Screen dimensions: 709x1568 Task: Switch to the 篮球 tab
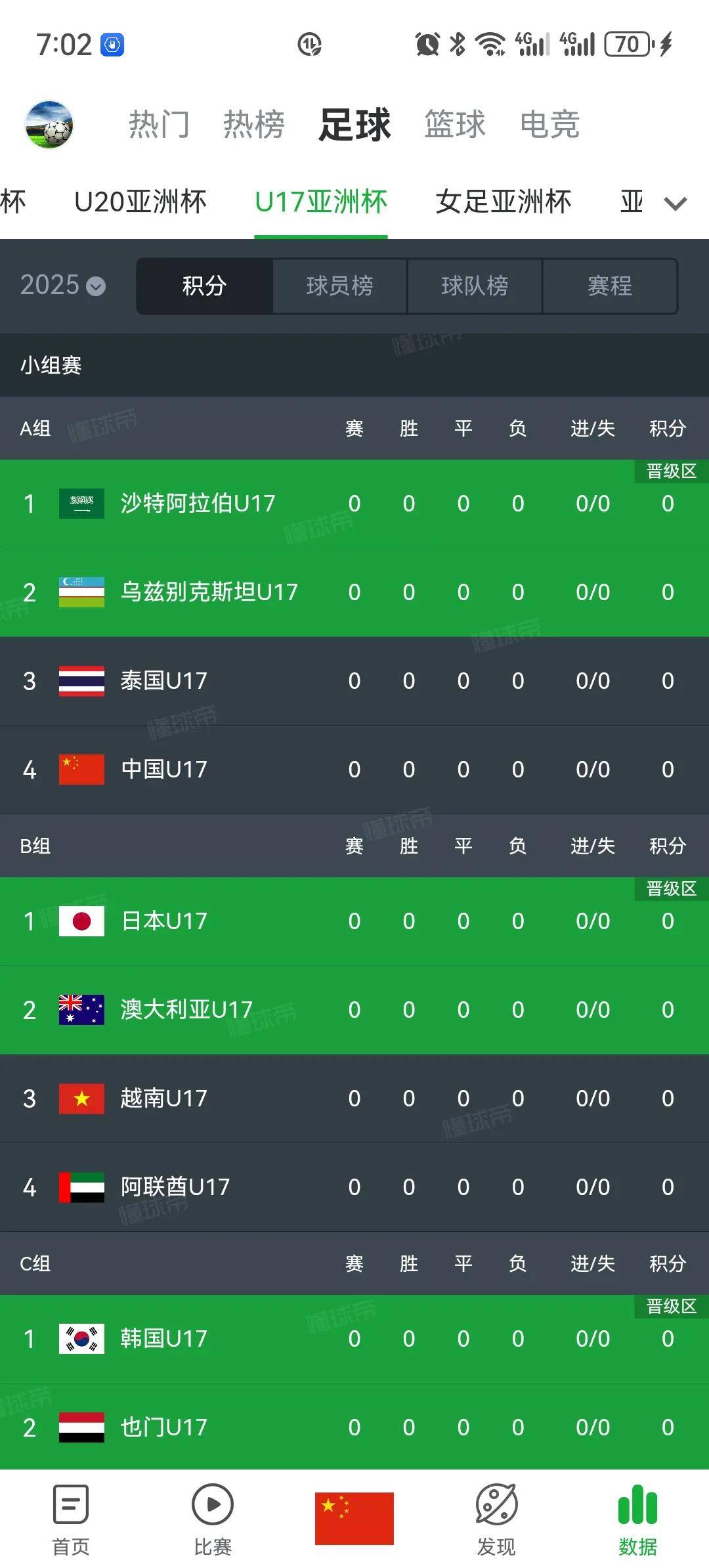[454, 125]
